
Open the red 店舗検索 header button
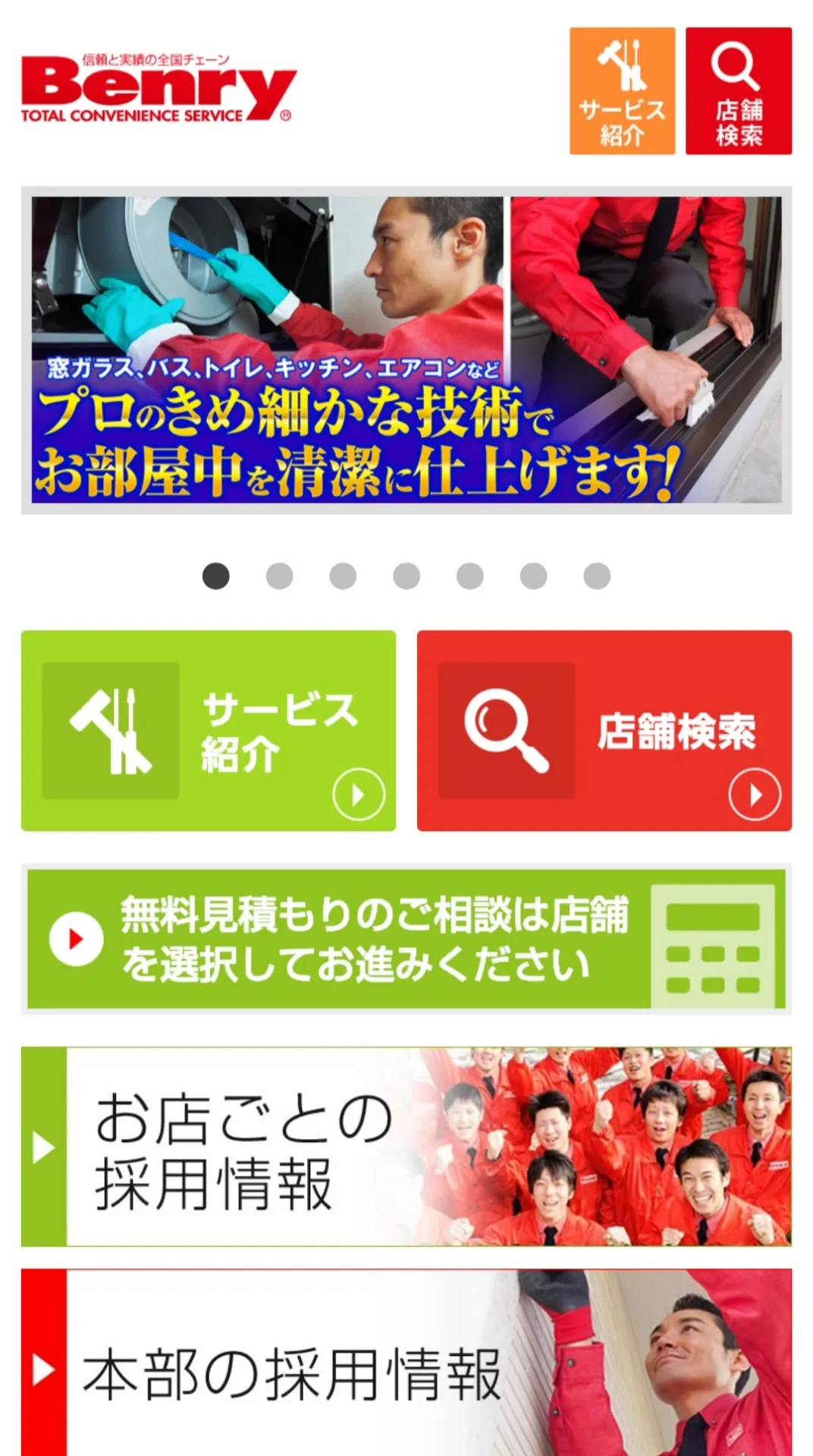tap(738, 91)
